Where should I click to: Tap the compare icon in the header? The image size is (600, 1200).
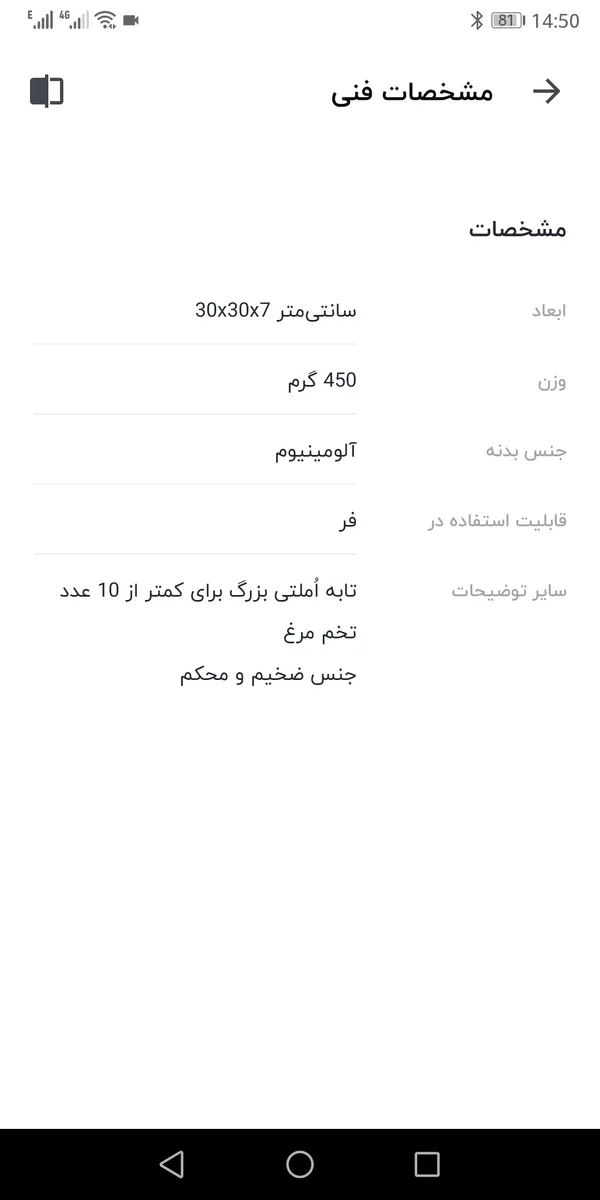pos(47,91)
